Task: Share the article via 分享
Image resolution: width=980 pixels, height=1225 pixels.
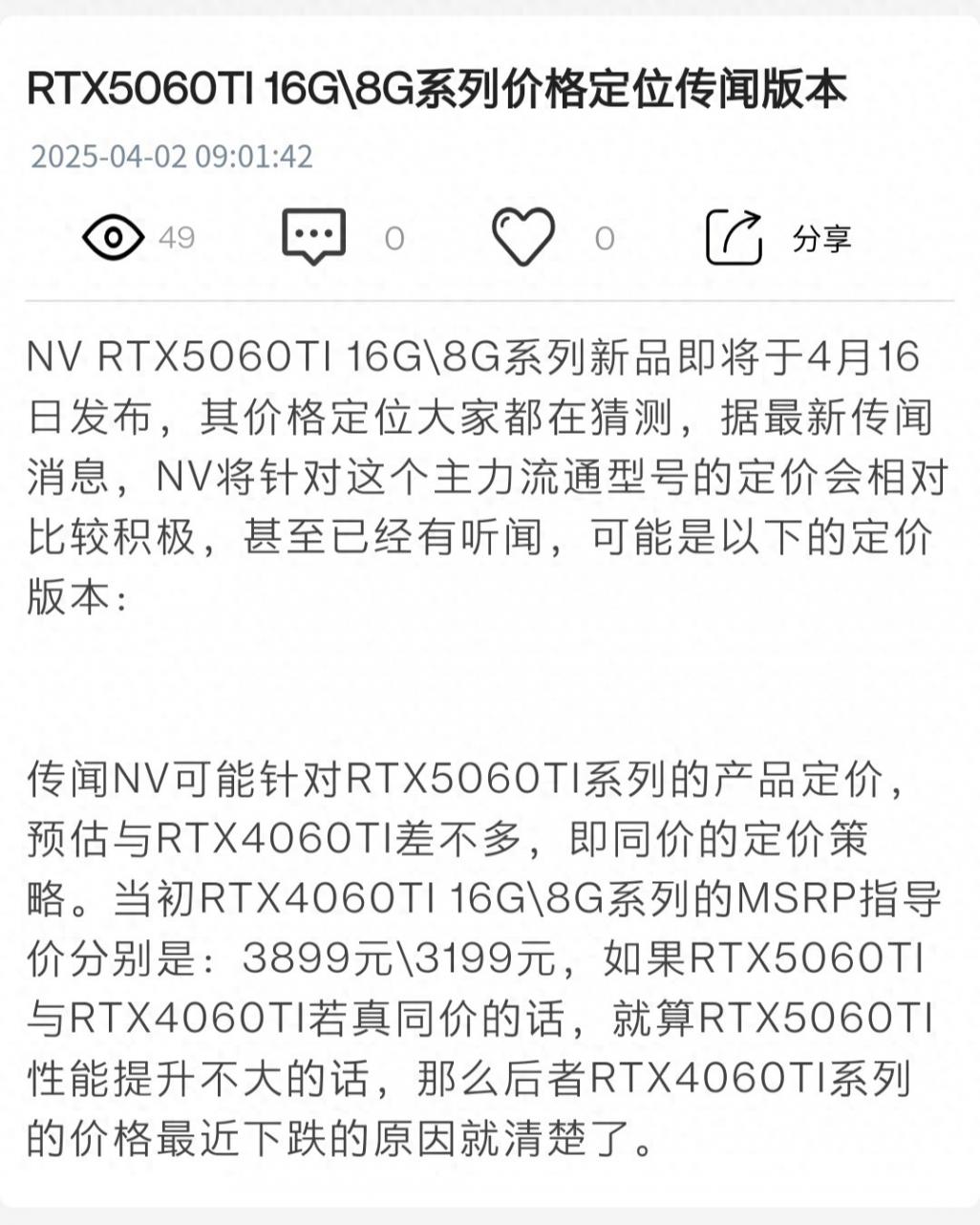Action: (734, 237)
